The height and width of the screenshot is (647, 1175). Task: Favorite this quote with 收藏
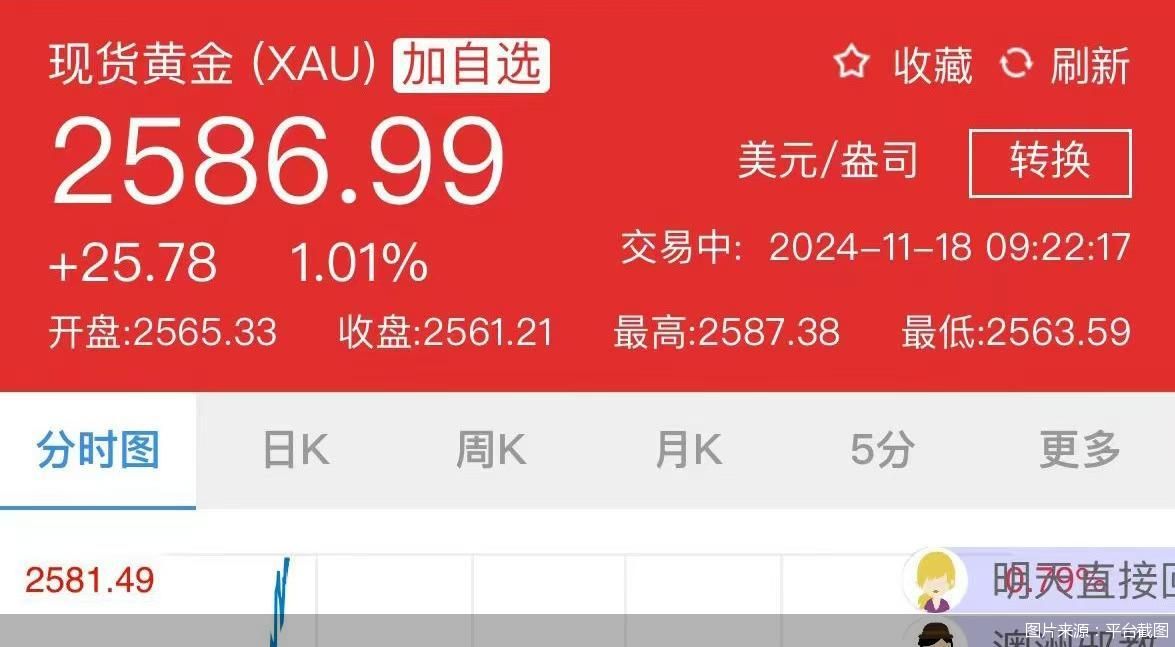click(904, 66)
